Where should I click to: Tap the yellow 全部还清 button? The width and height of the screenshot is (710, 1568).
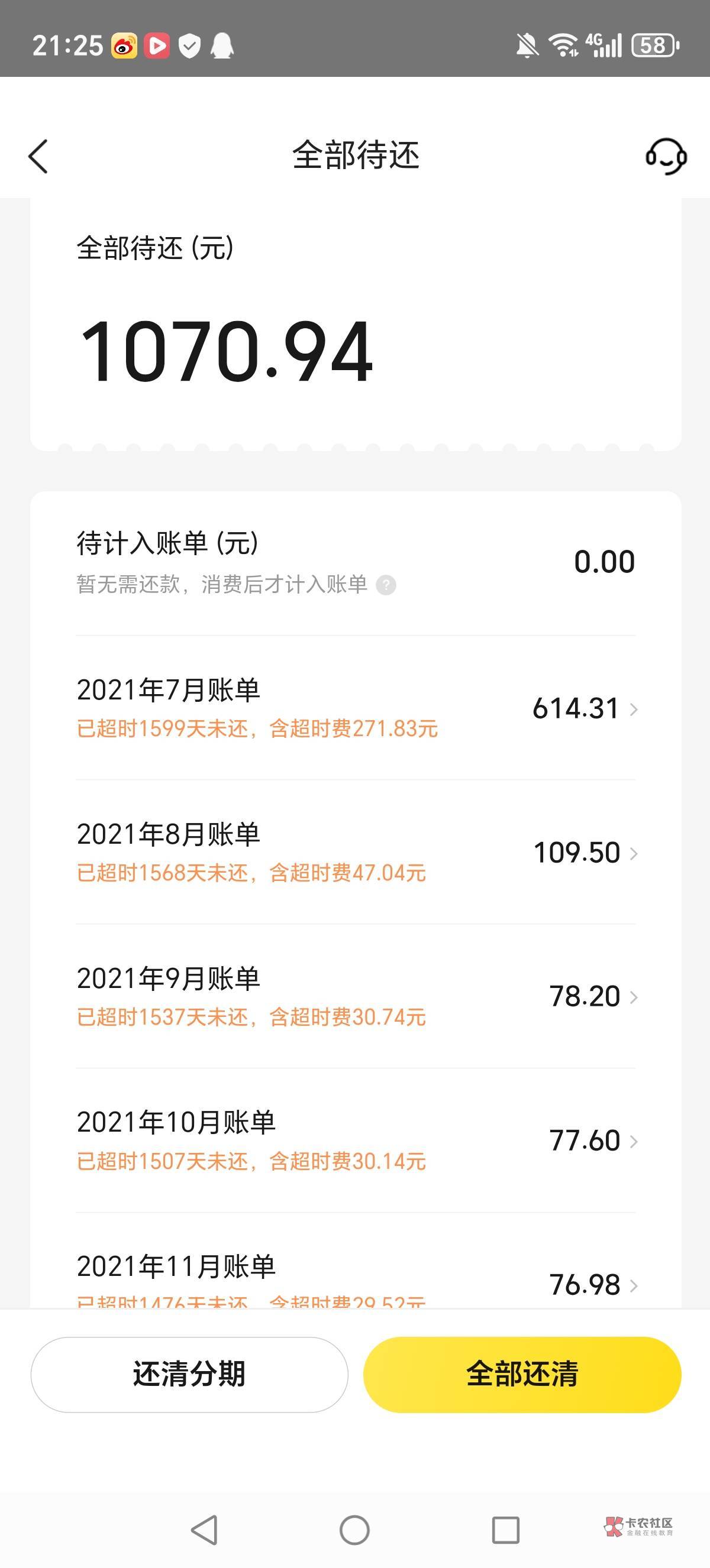click(x=522, y=1375)
